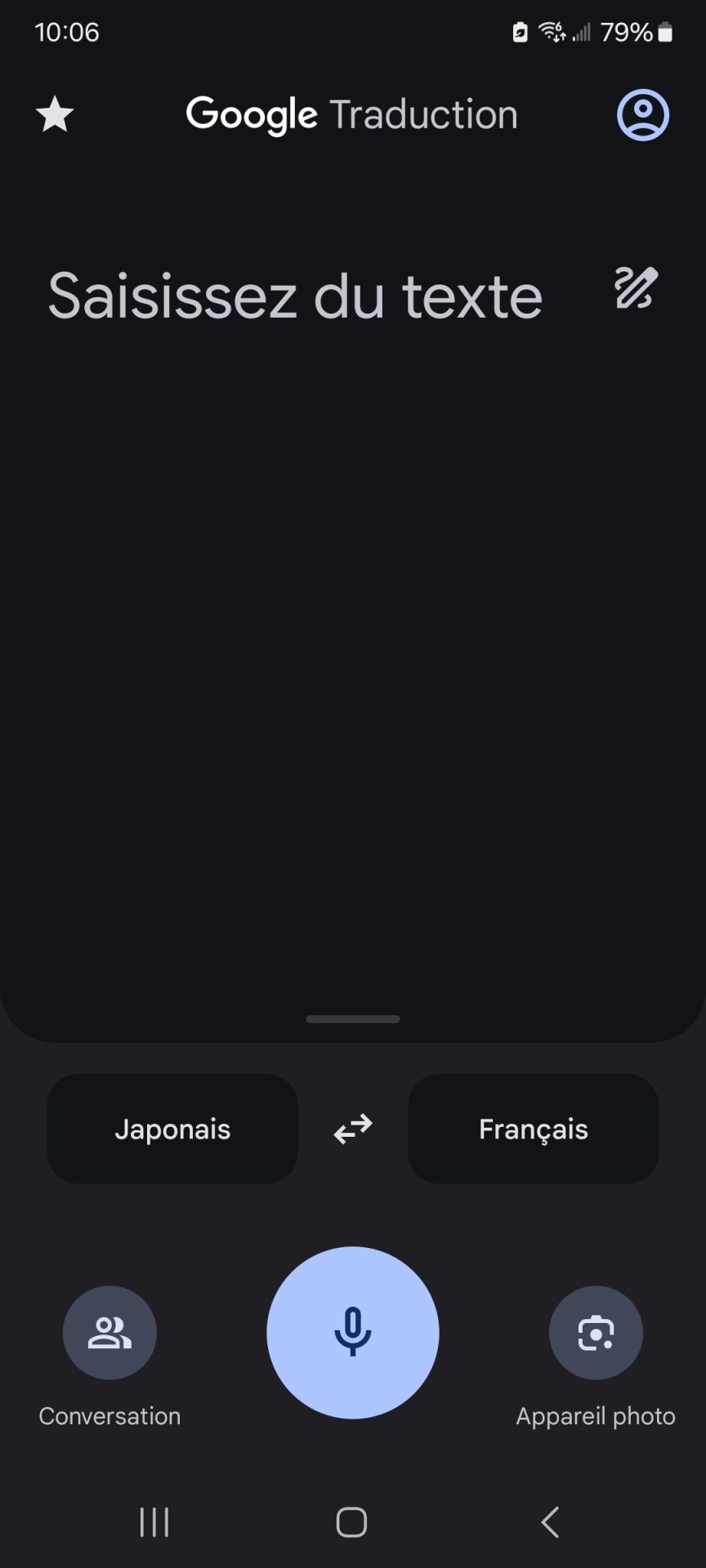The image size is (706, 1568).
Task: Swap Japonais and Français languages
Action: pos(353,1129)
